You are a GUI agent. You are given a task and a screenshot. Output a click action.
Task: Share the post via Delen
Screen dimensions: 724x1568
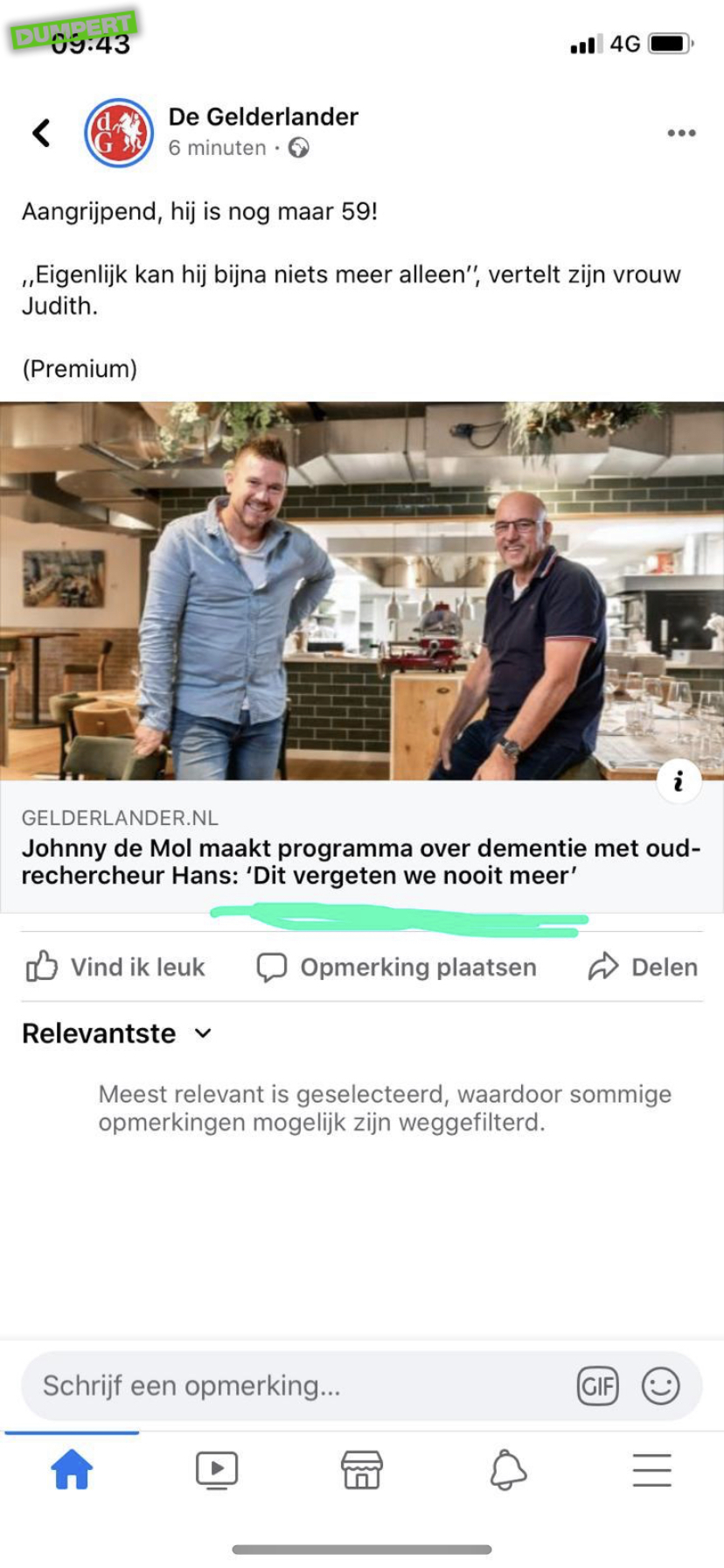coord(644,967)
